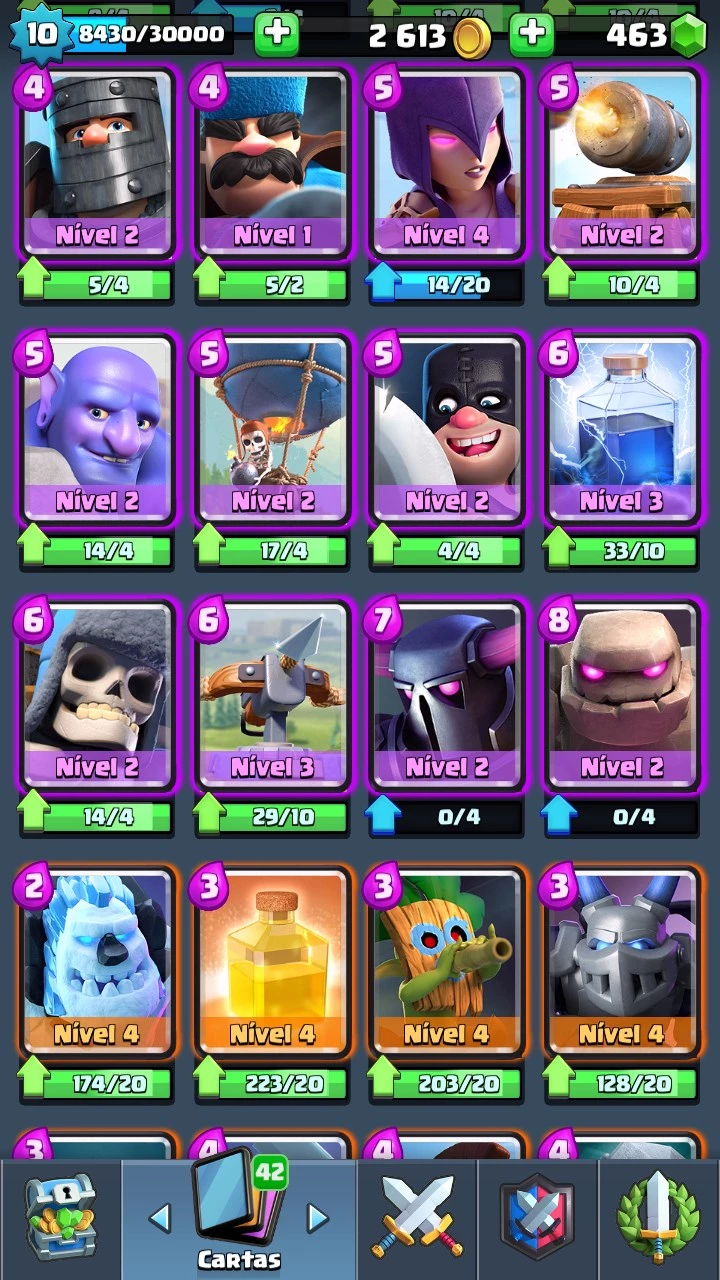Open the Tournaments laurel sword tab

658,1218
